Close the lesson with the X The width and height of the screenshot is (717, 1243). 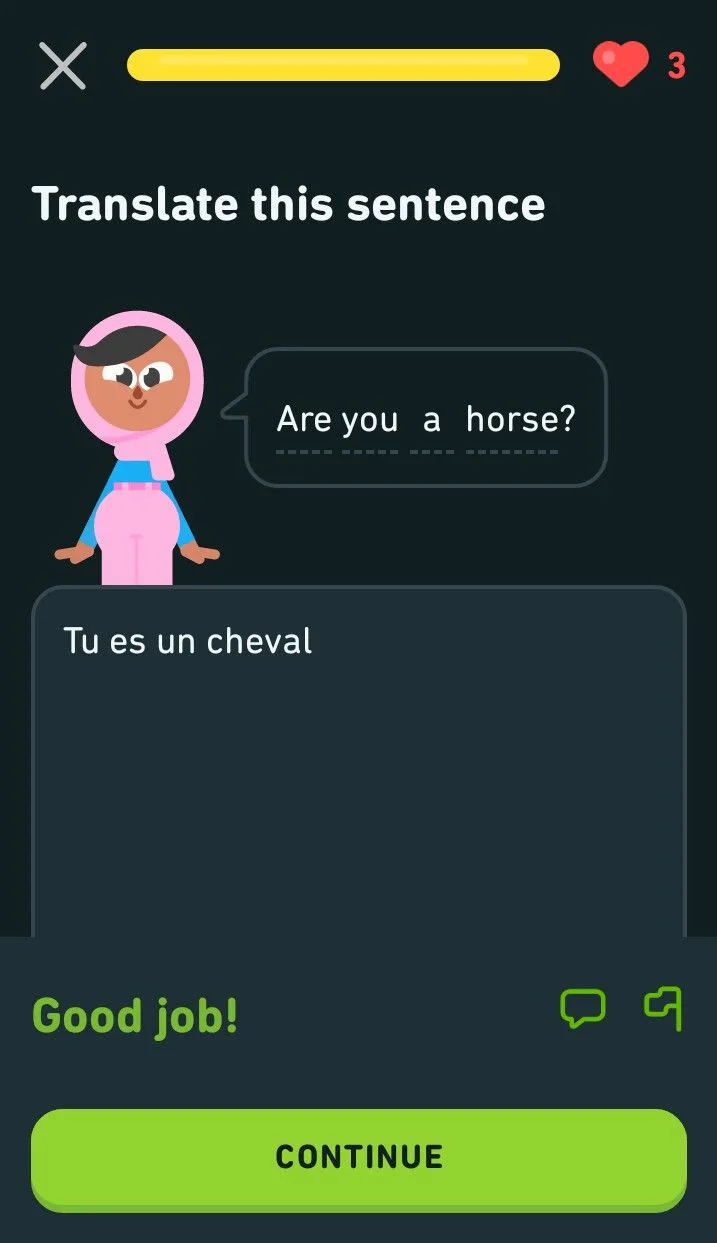[62, 66]
